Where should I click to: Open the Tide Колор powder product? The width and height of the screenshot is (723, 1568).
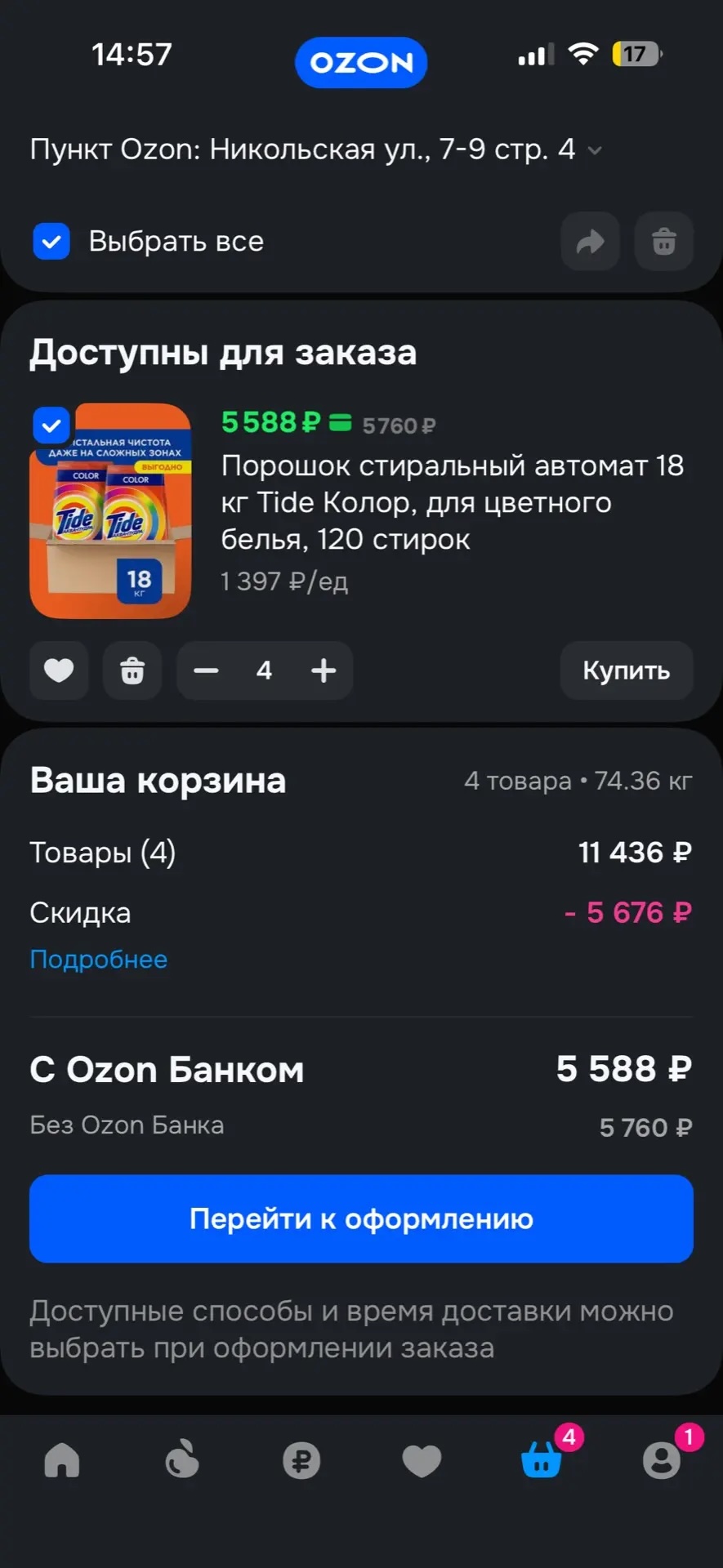452,501
